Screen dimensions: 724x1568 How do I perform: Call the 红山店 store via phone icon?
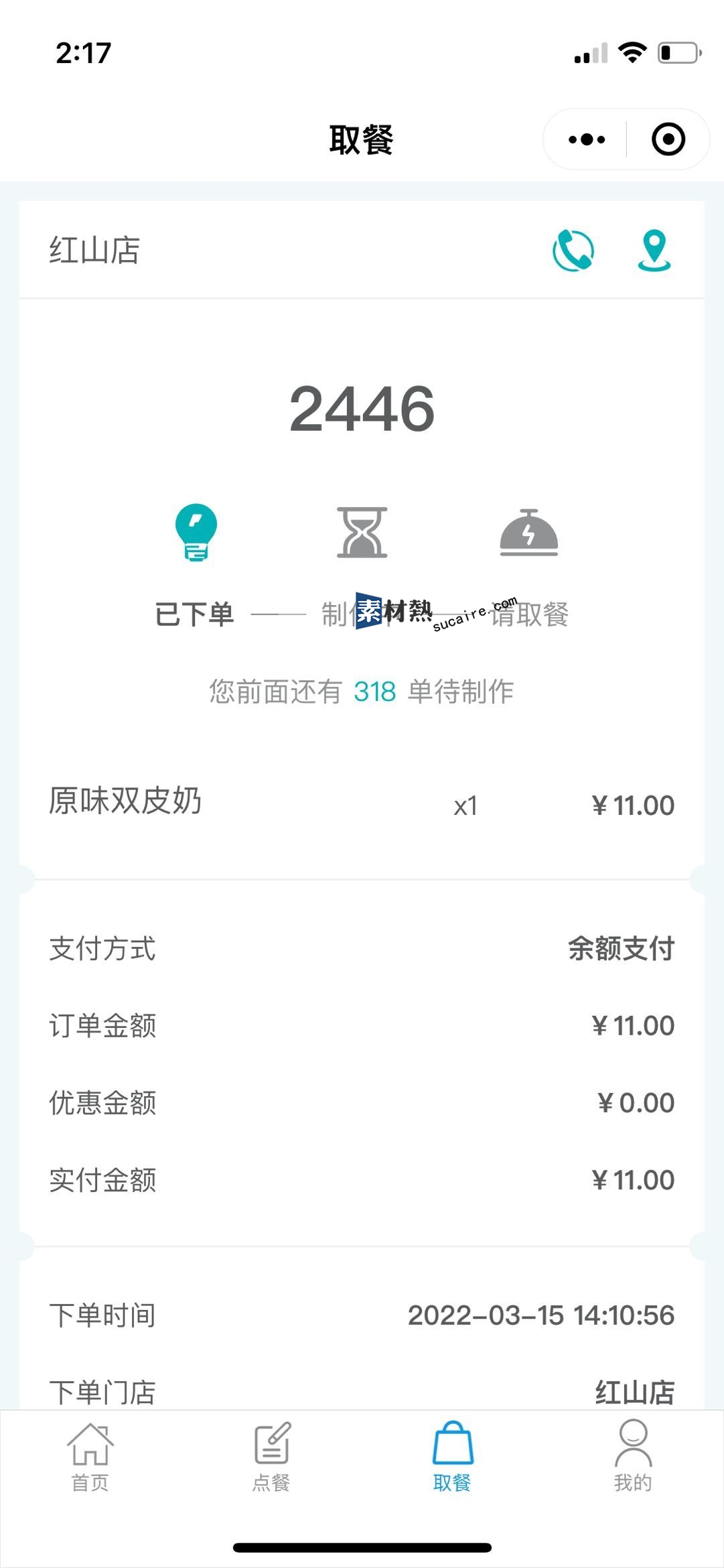pyautogui.click(x=573, y=251)
